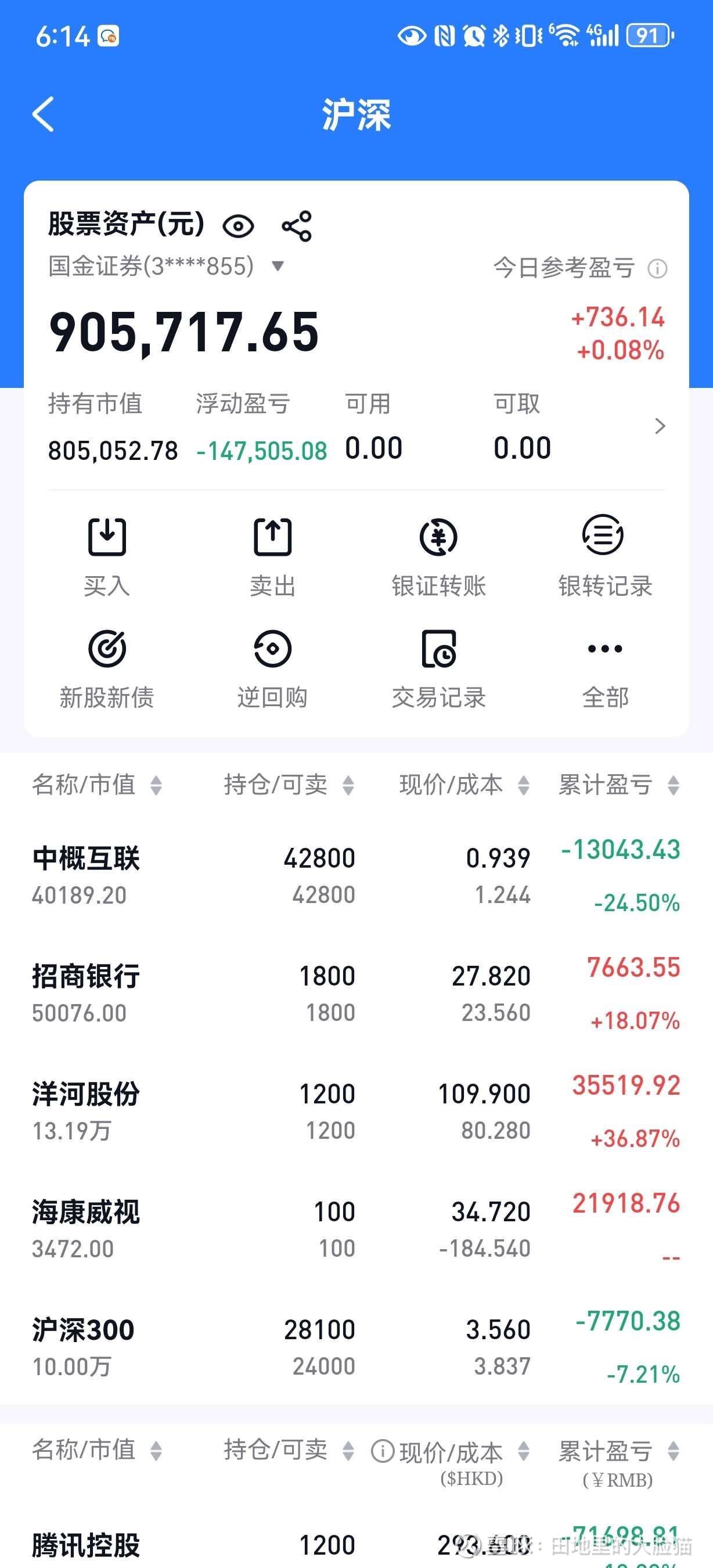713x1568 pixels.
Task: Tap the info icon next to 今日参考盈亏
Action: pyautogui.click(x=659, y=268)
